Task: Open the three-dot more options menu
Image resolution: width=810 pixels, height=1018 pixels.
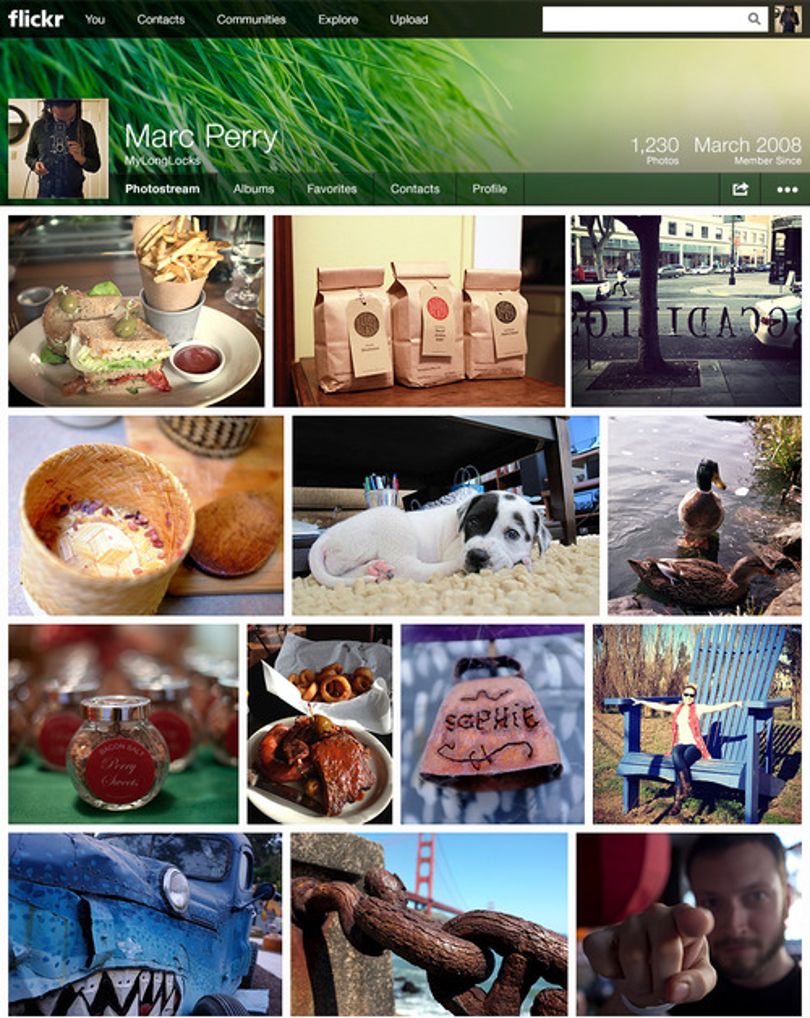Action: (787, 189)
